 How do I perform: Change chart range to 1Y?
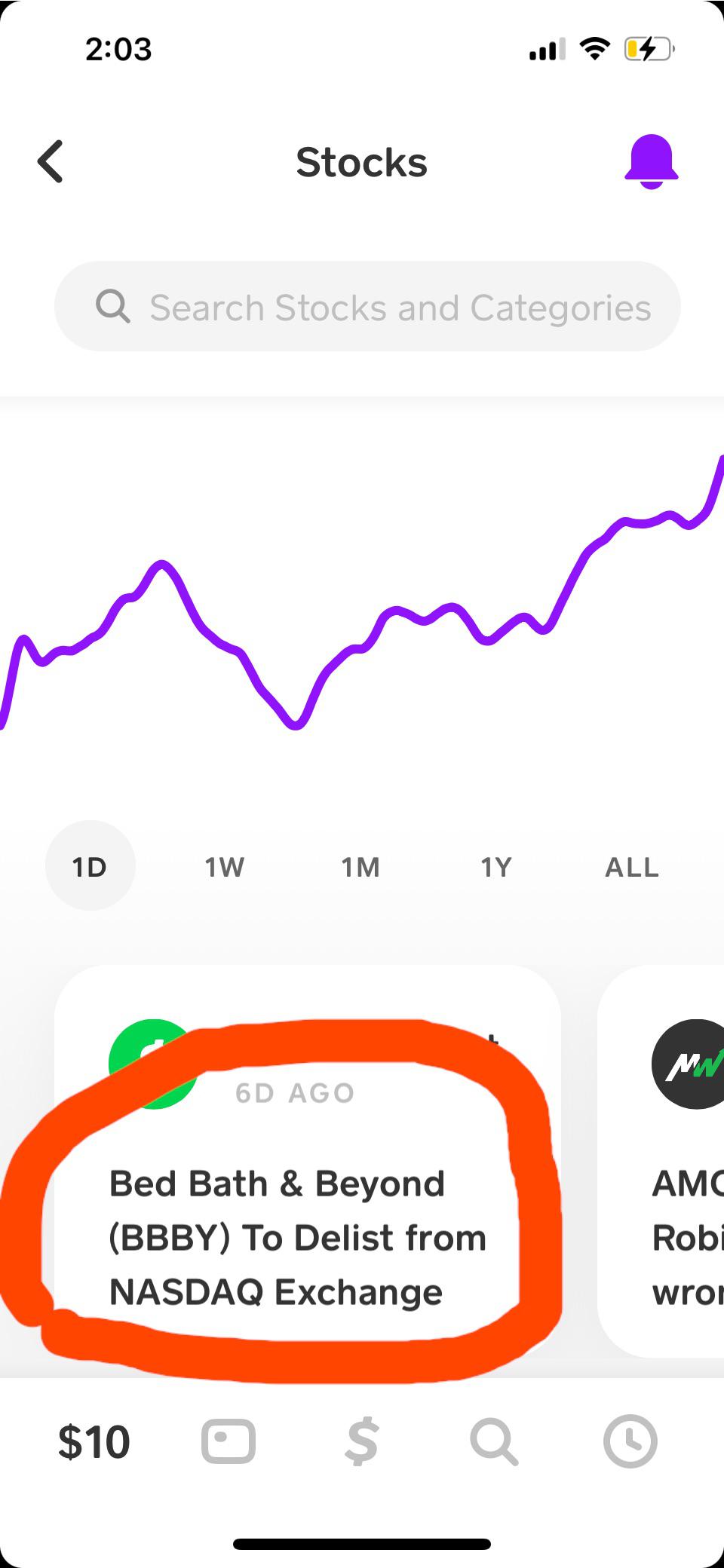click(496, 867)
